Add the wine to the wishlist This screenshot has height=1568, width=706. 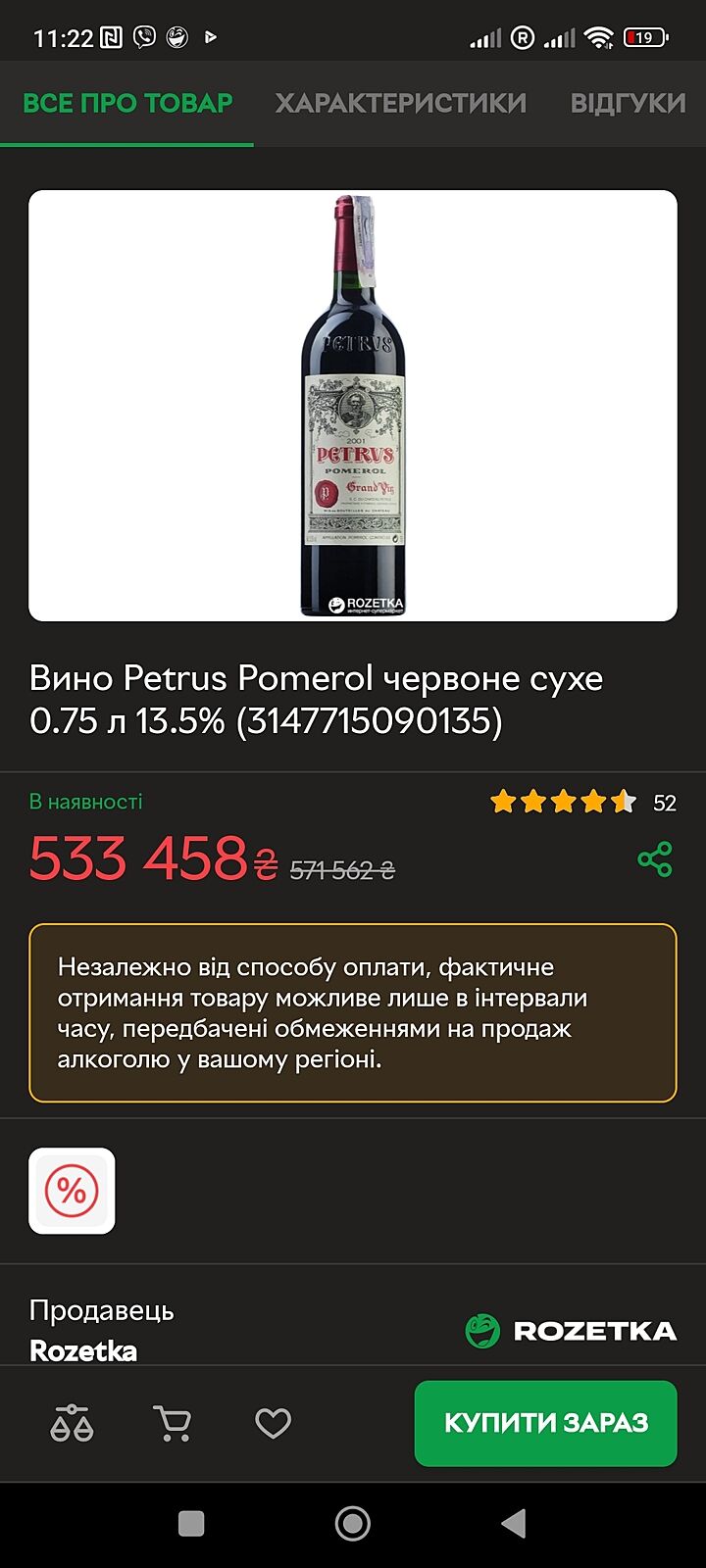click(x=273, y=1423)
